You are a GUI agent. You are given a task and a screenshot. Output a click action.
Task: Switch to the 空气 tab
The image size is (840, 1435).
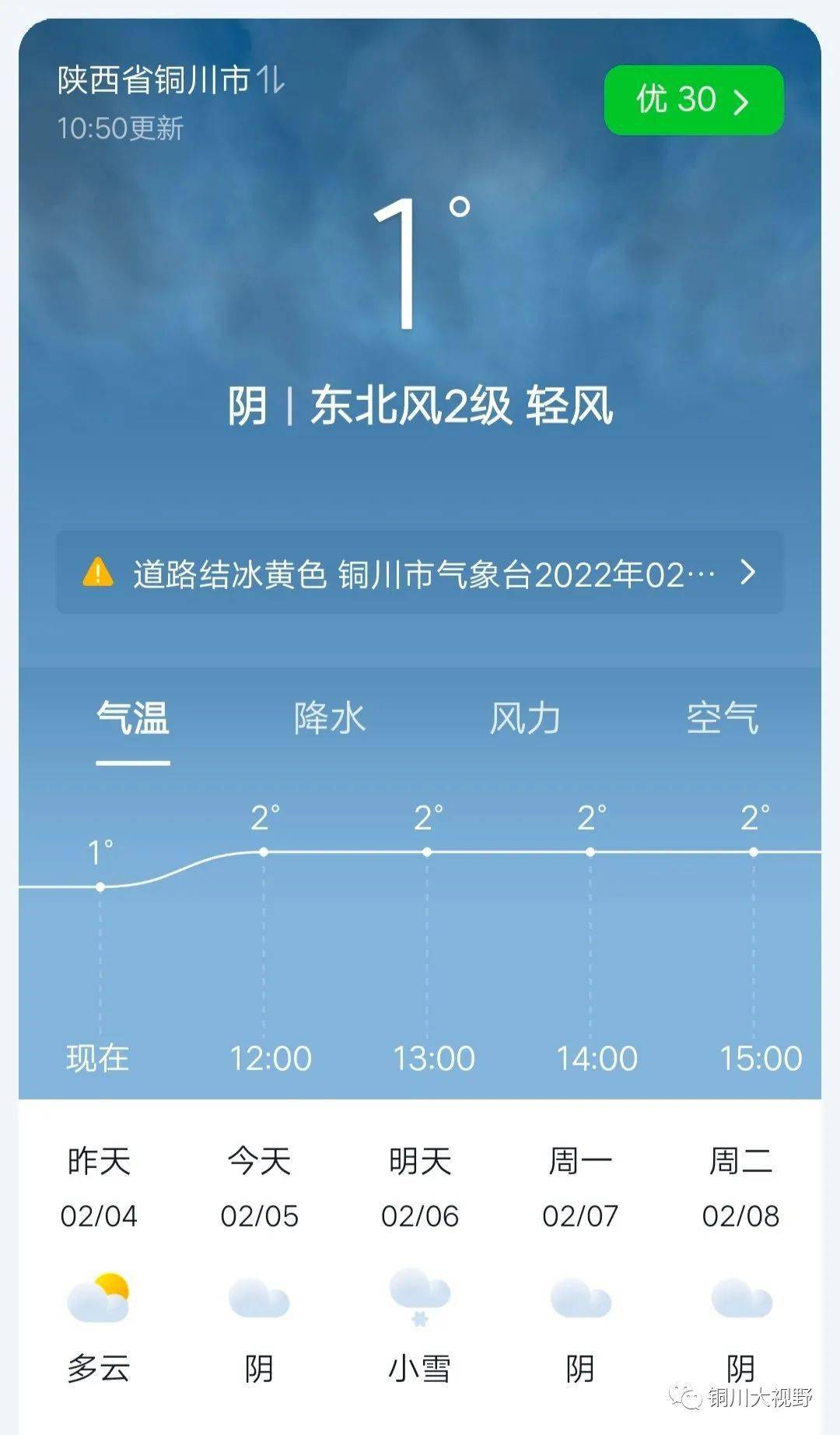(x=723, y=719)
